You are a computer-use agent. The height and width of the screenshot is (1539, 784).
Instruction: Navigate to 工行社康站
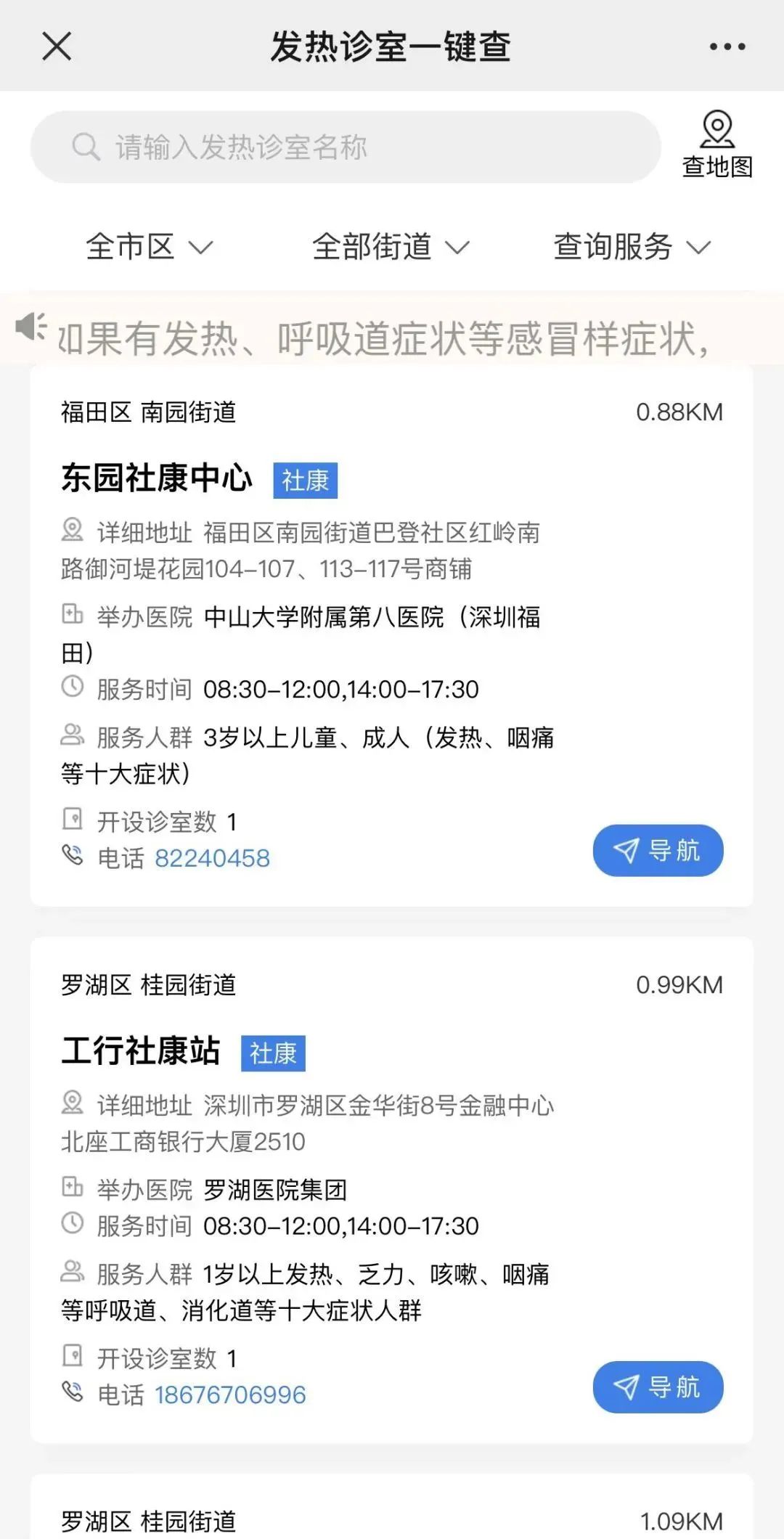coord(658,1387)
